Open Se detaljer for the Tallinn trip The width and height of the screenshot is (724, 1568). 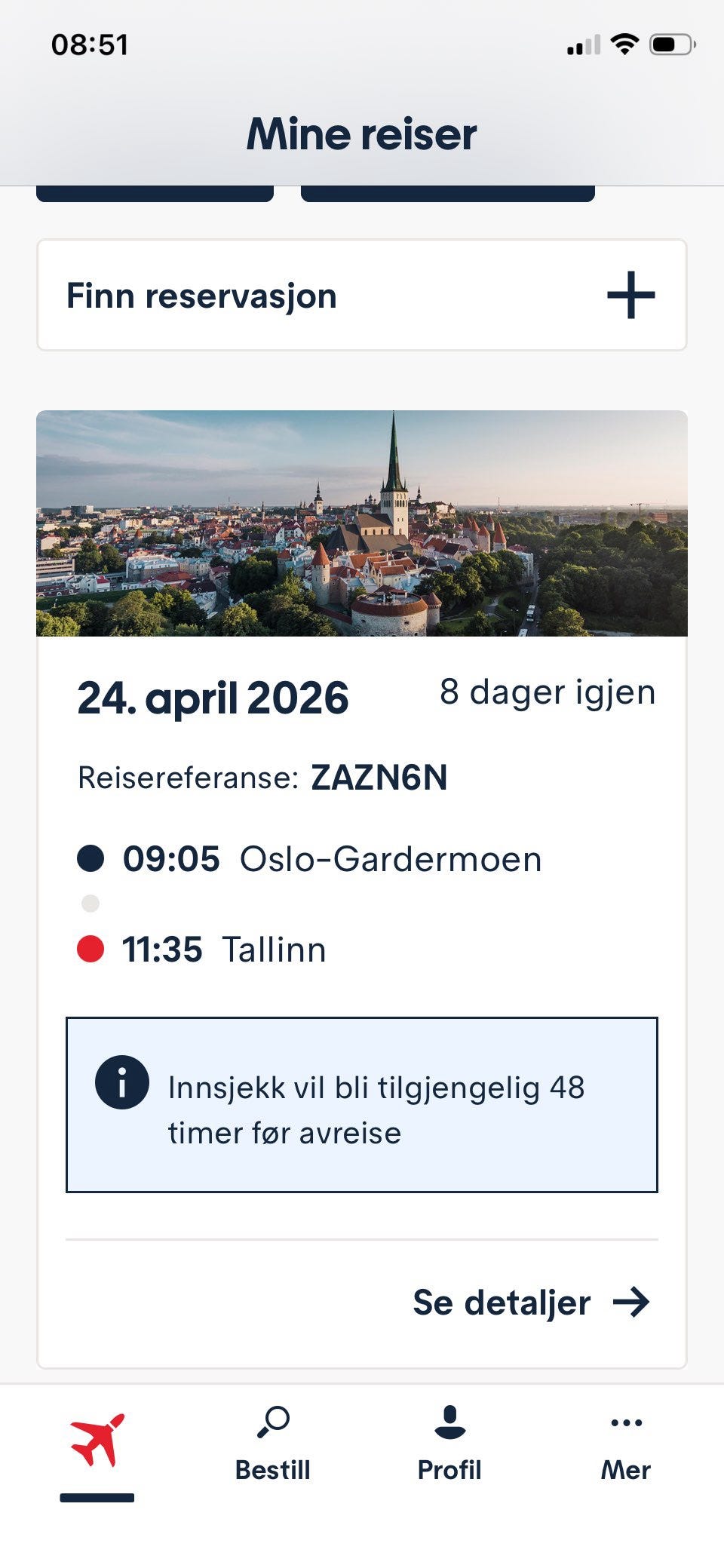coord(500,1301)
